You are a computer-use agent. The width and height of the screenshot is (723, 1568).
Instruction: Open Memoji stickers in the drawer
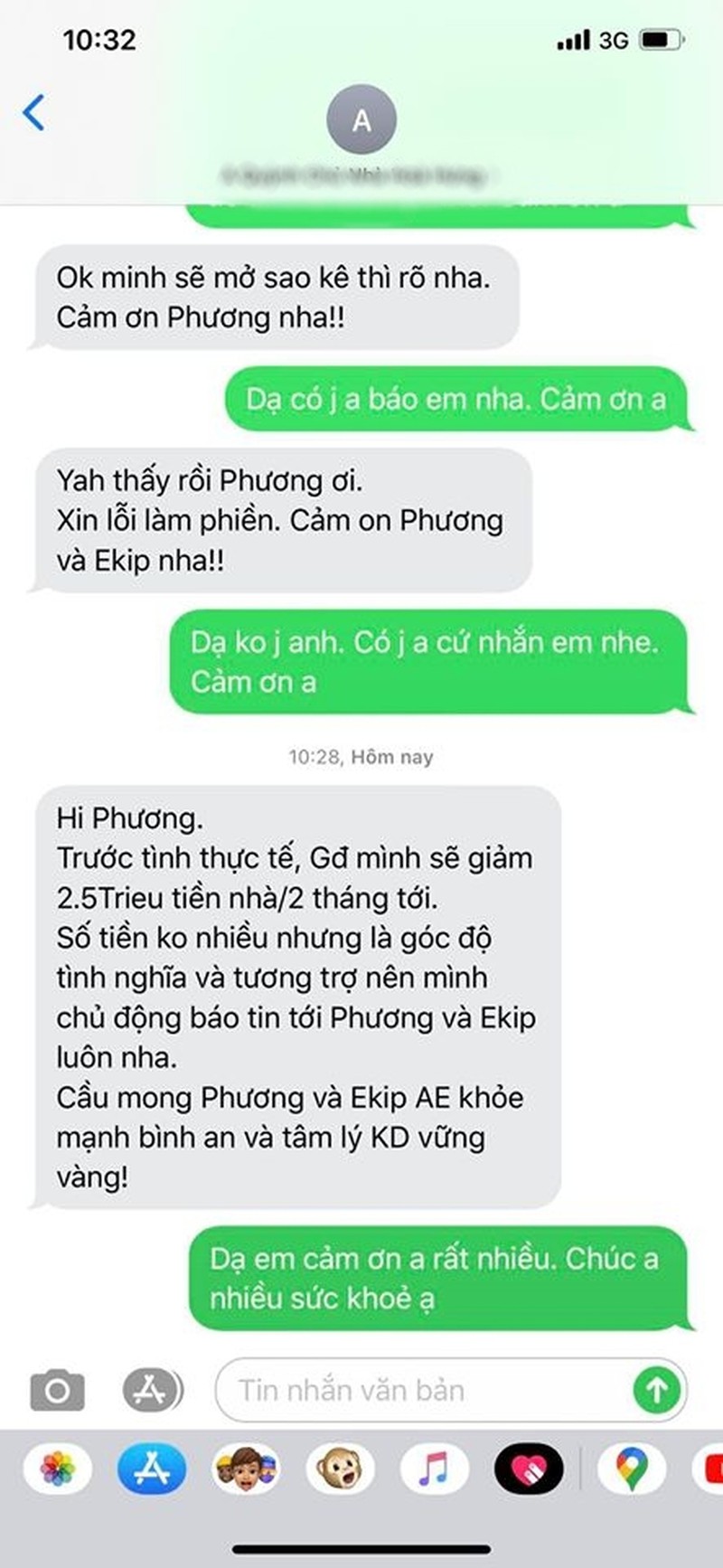(x=246, y=1468)
